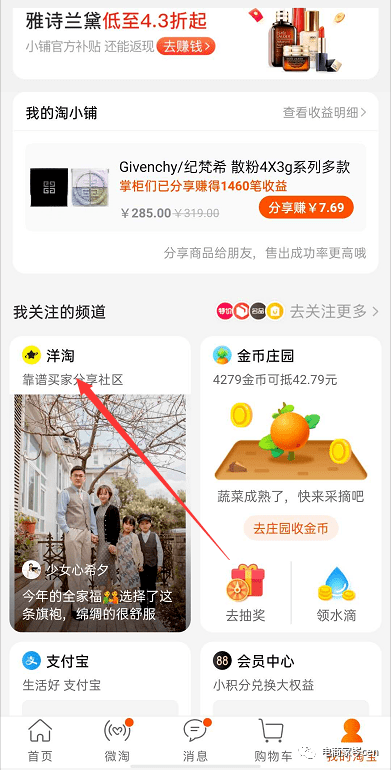The width and height of the screenshot is (391, 770).
Task: Switch to the 首页 home tab
Action: pos(40,741)
